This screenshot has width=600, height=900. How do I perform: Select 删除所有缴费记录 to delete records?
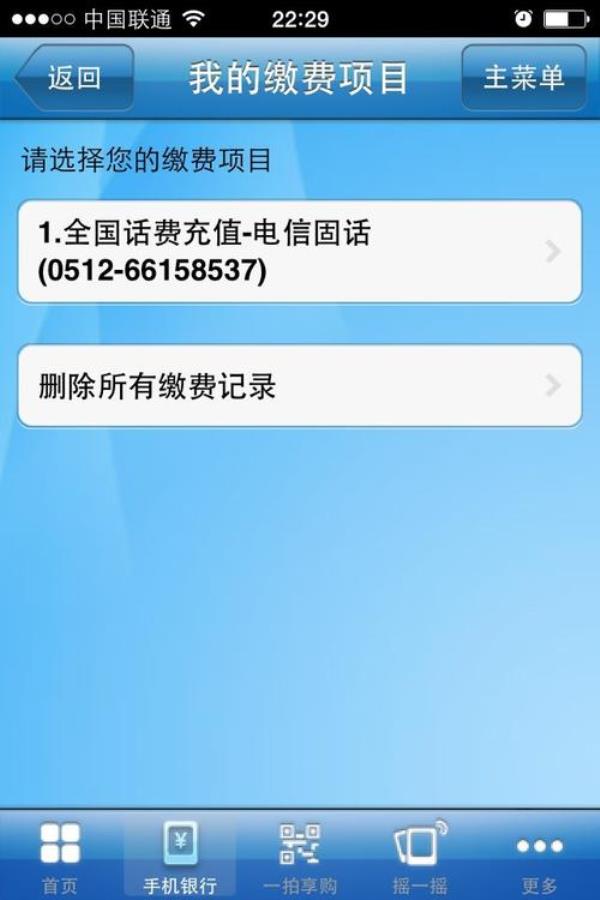(x=299, y=386)
